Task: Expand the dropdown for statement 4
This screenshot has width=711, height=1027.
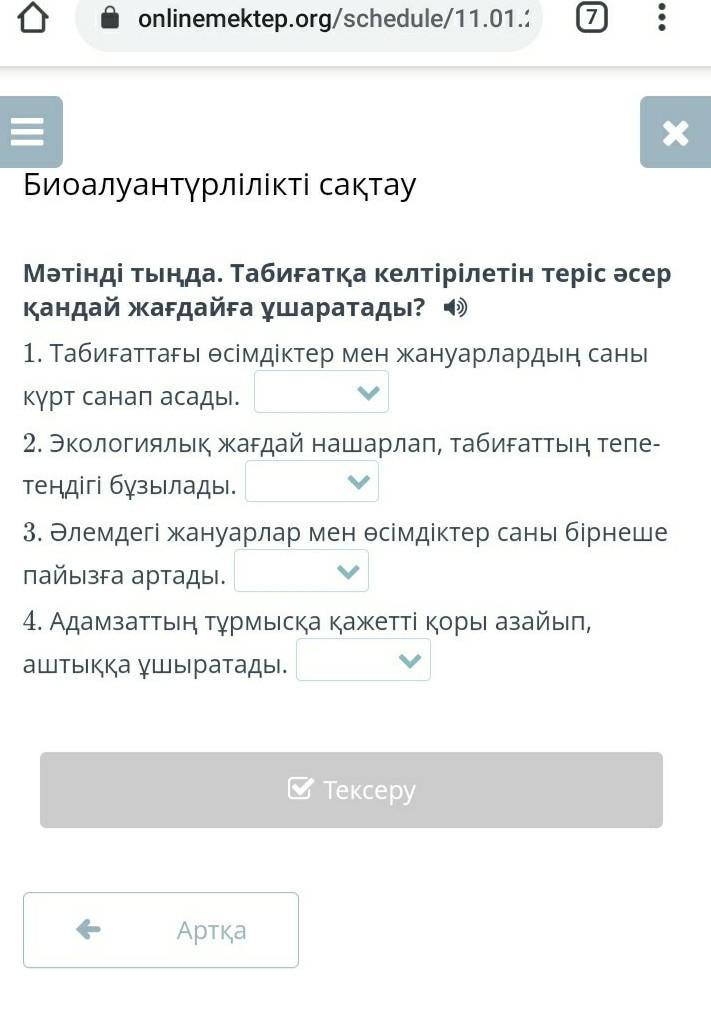Action: [363, 660]
